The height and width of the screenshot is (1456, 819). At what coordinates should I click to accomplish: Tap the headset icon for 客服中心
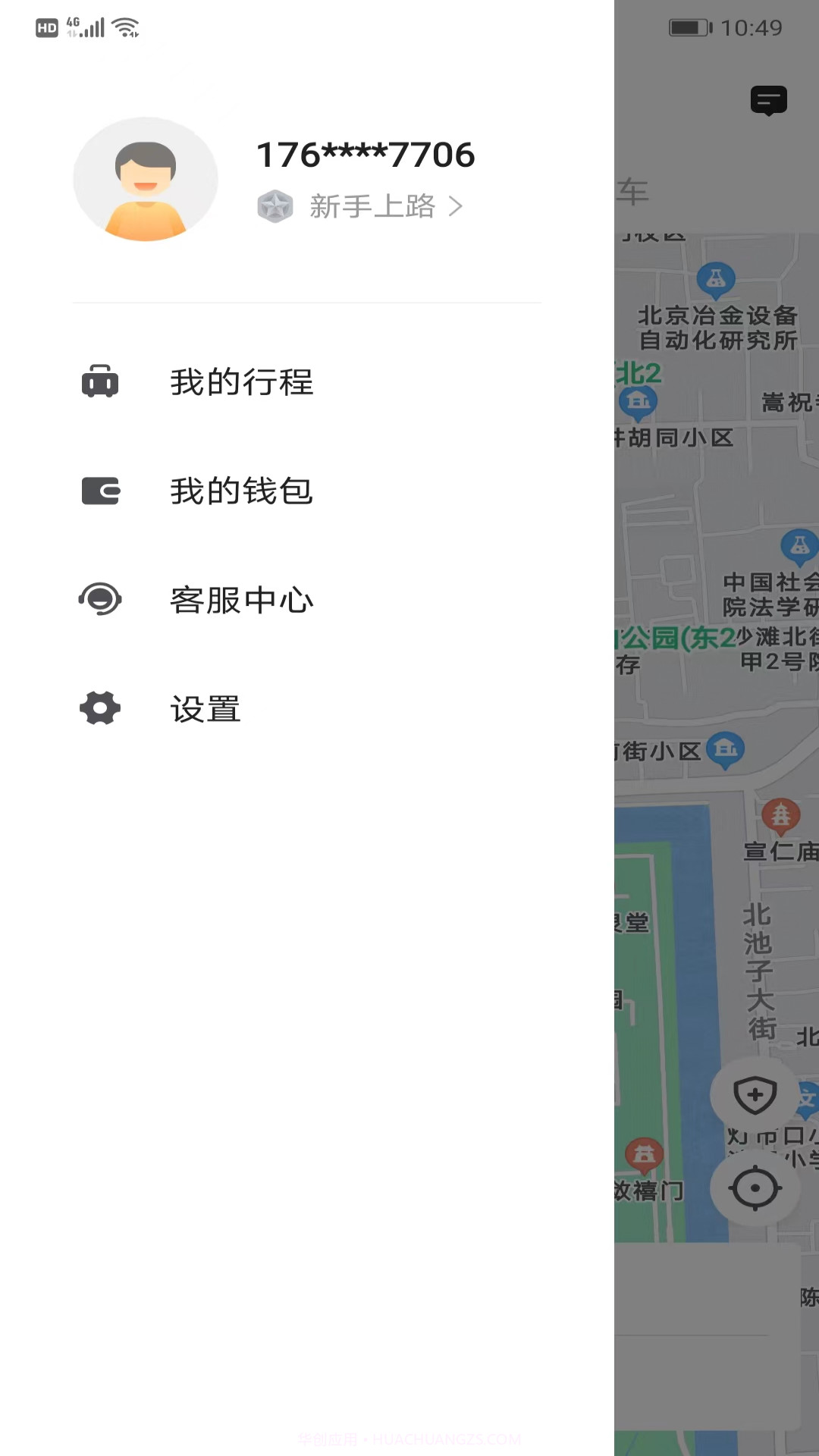tap(99, 600)
